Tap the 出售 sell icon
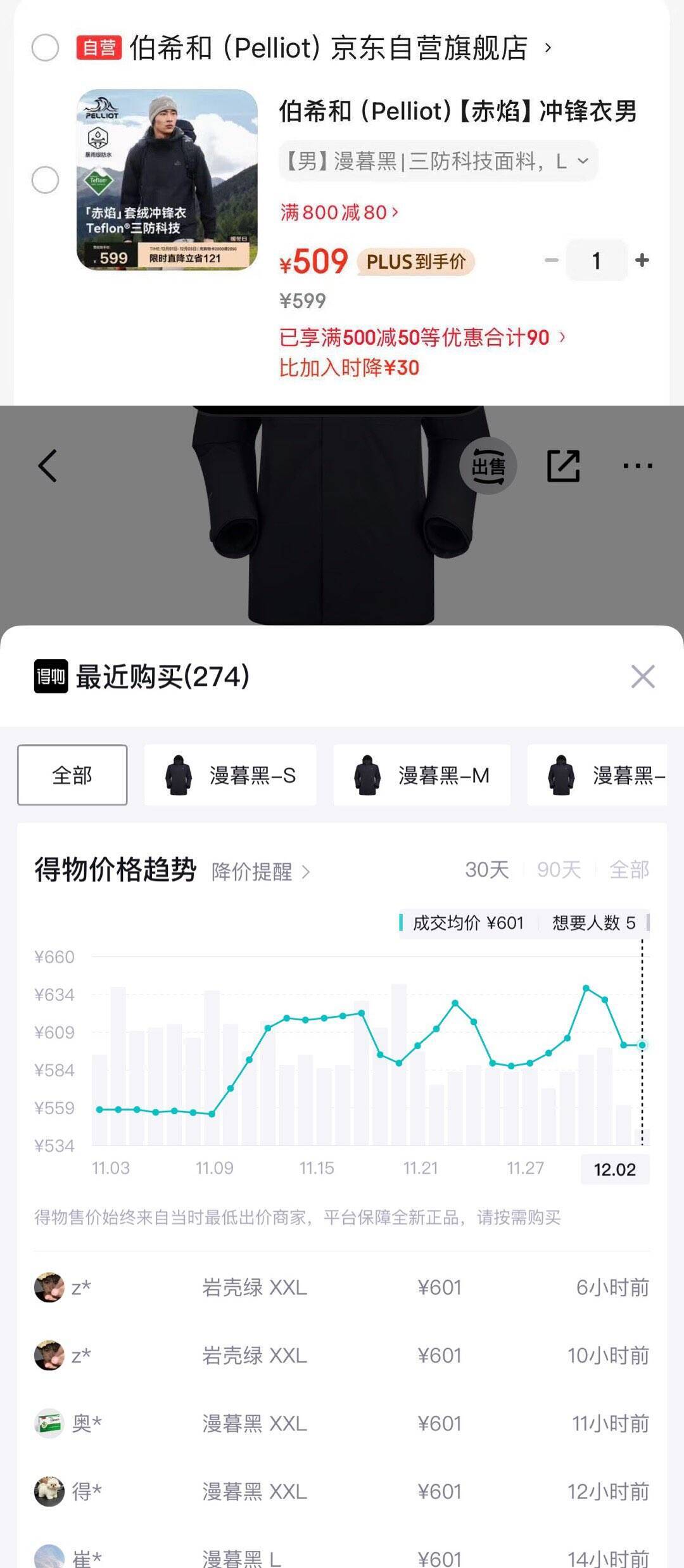The height and width of the screenshot is (1568, 684). [x=488, y=466]
